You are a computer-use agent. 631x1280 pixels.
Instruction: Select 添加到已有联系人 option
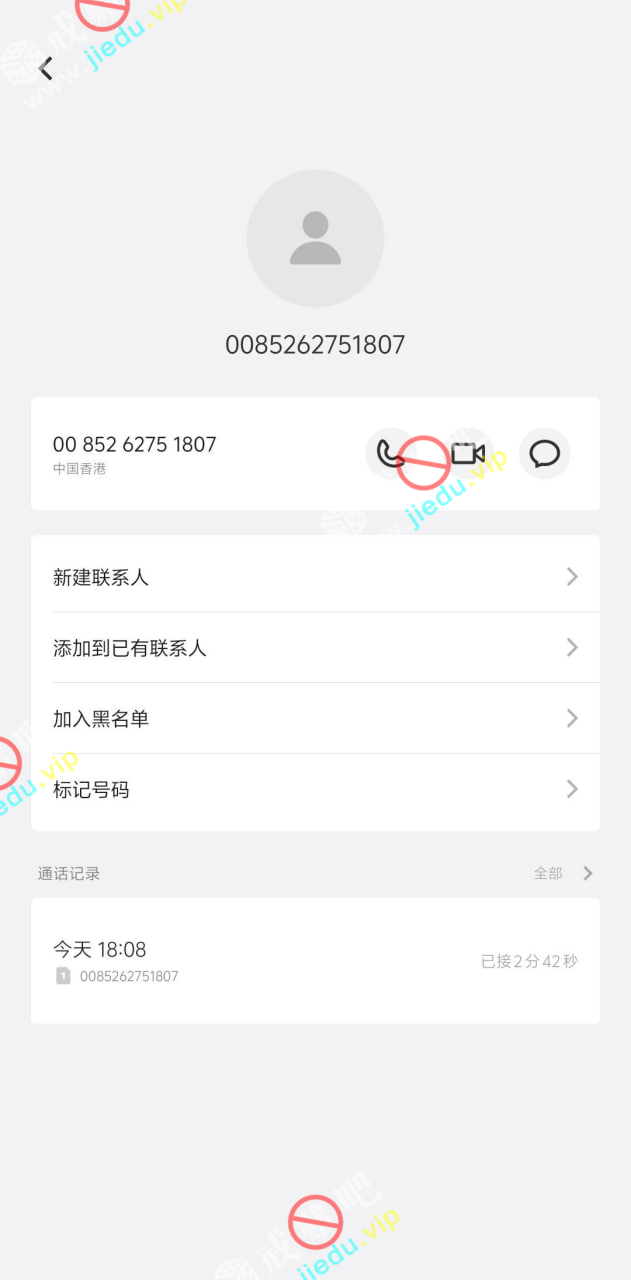[x=315, y=648]
